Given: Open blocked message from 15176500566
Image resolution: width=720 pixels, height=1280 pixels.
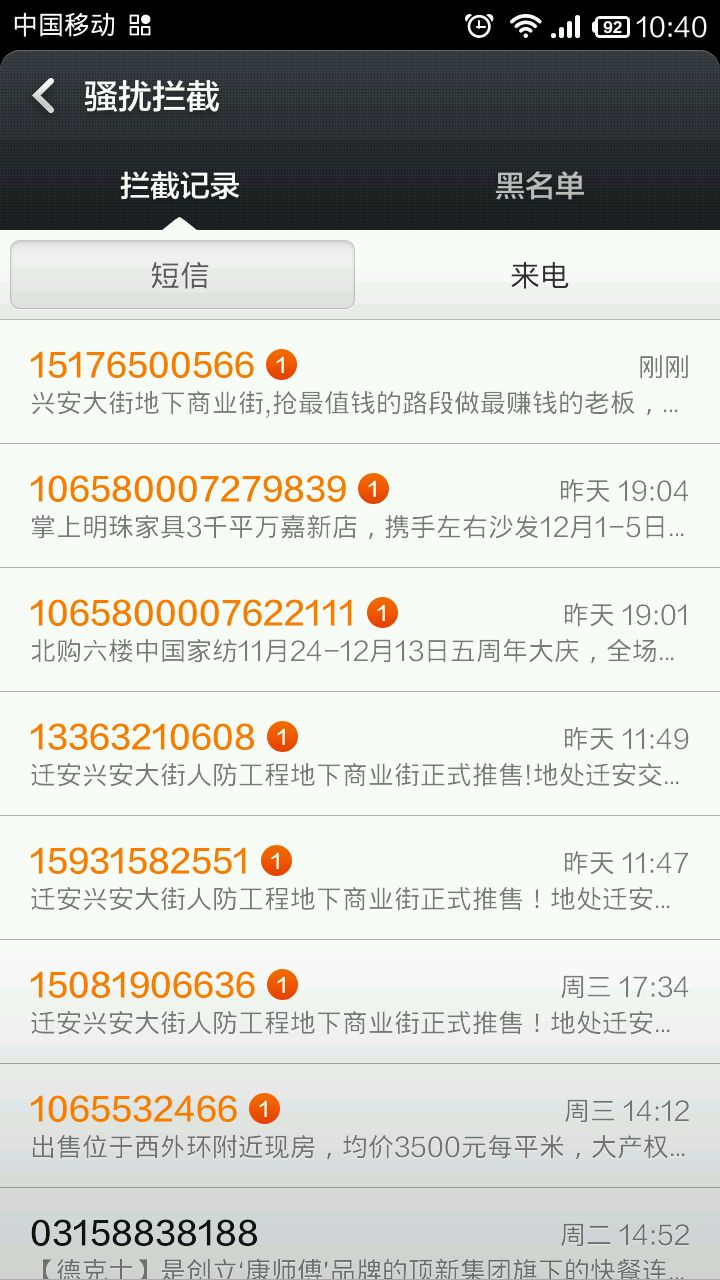Looking at the screenshot, I should [360, 382].
